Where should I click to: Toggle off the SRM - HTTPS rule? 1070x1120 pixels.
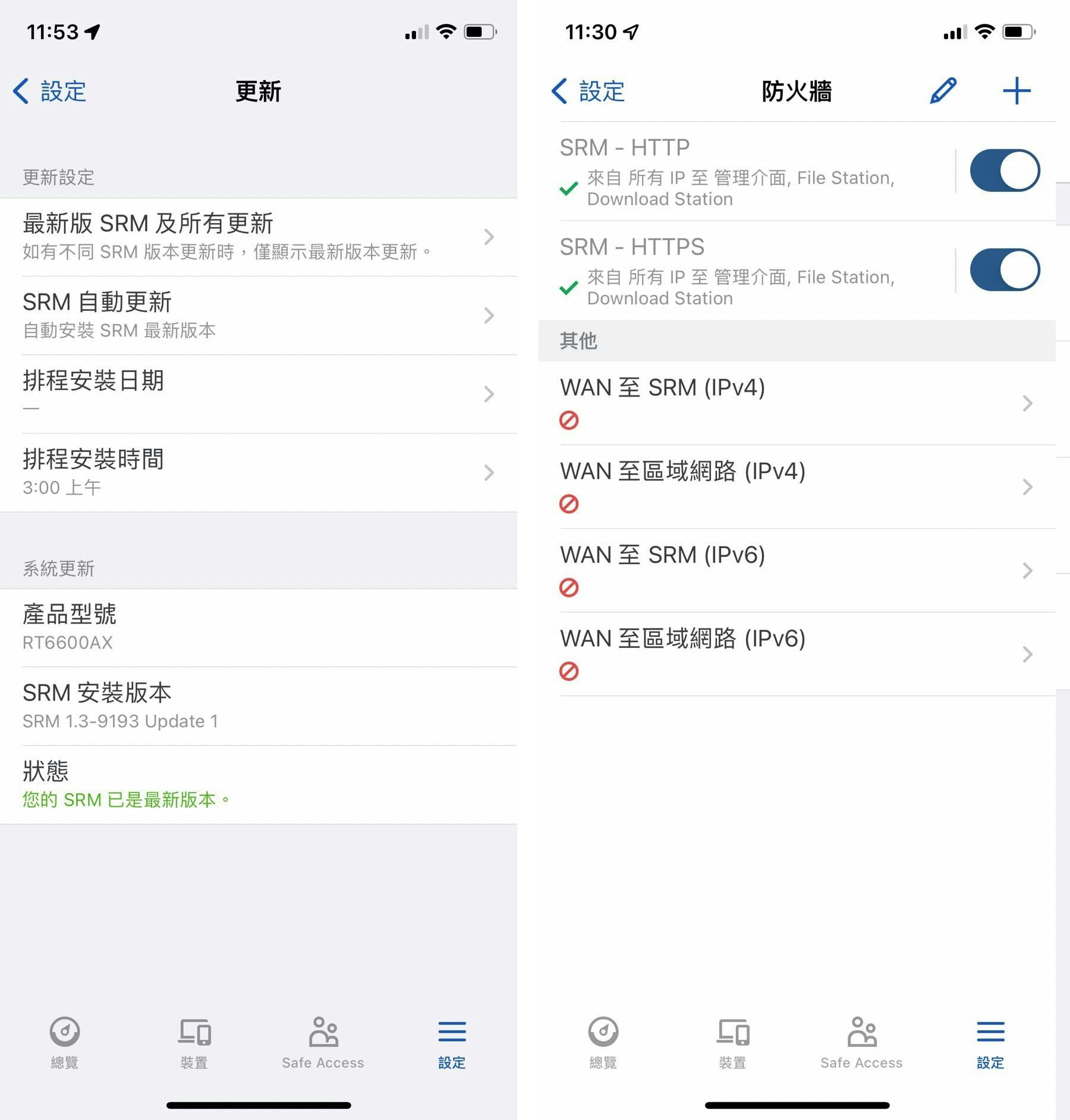(x=1005, y=270)
